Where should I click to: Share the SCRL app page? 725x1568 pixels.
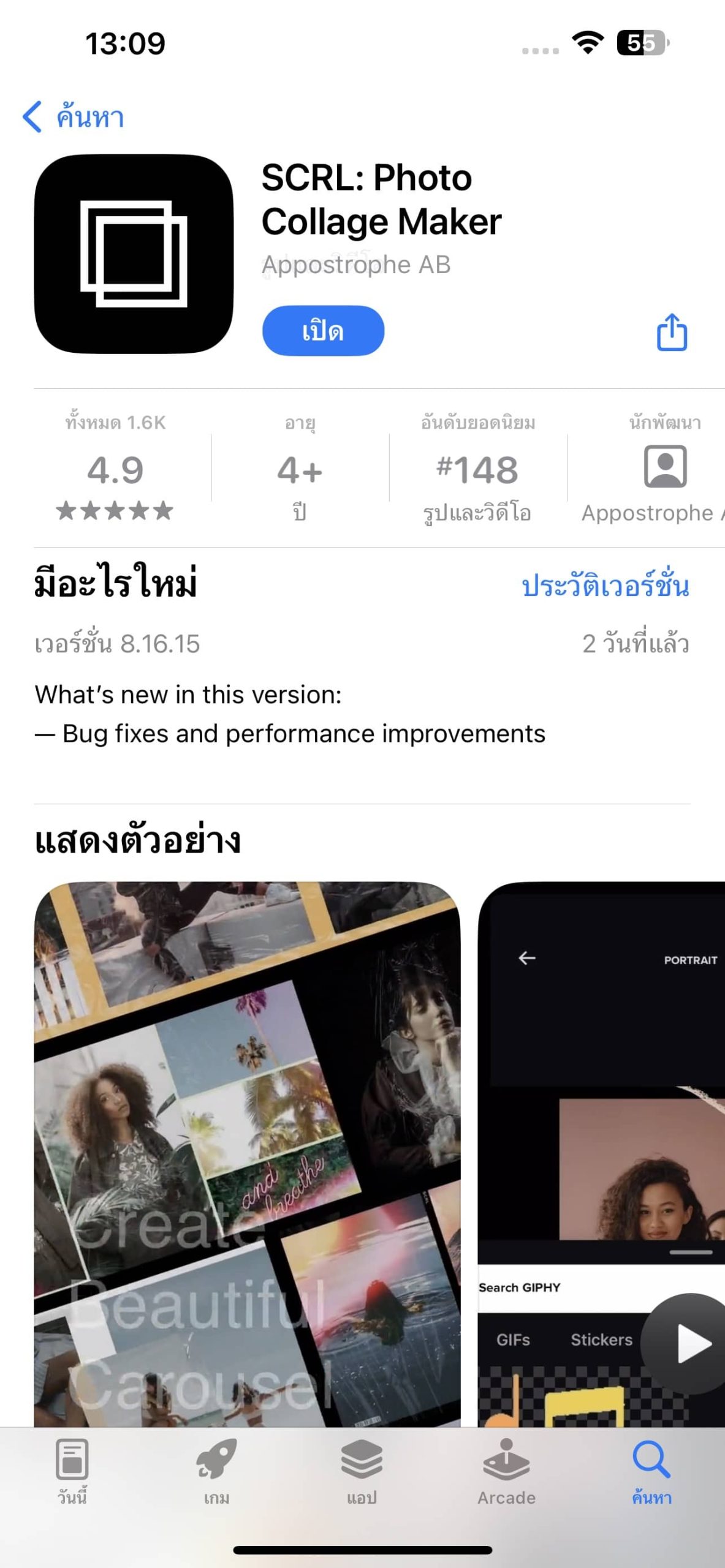pos(672,332)
